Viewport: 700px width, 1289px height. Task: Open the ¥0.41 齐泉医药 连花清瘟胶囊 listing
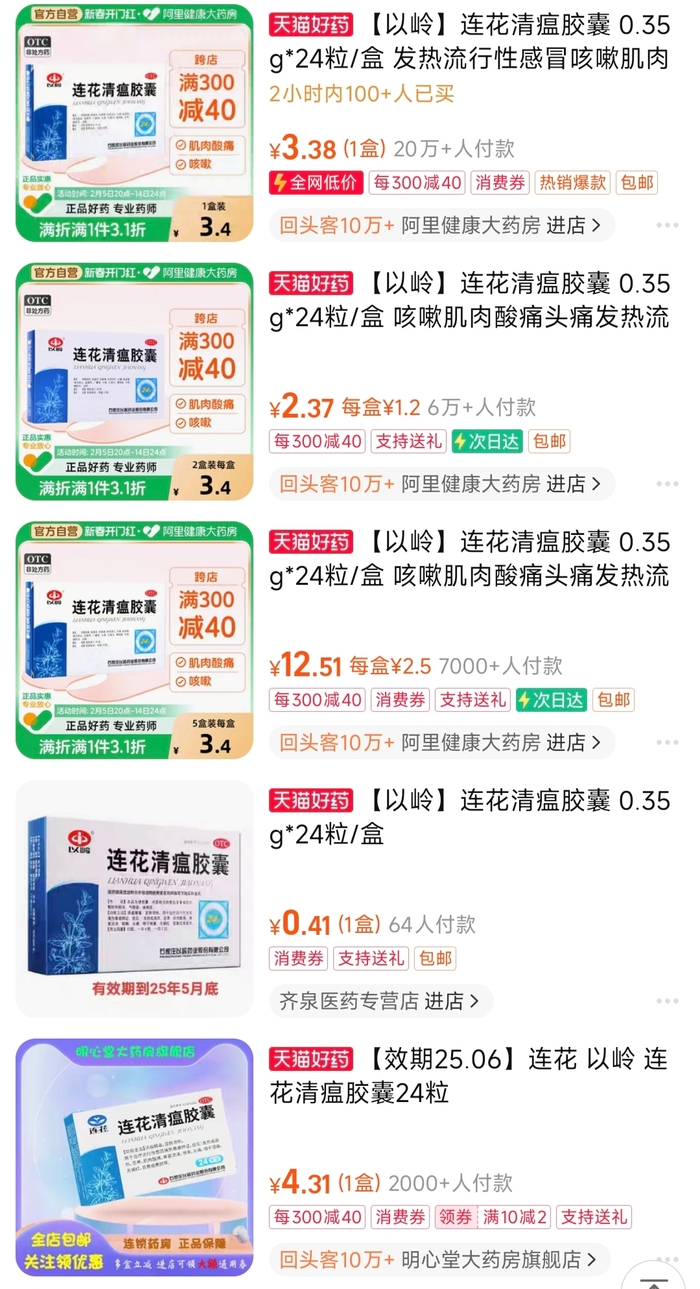pyautogui.click(x=470, y=817)
